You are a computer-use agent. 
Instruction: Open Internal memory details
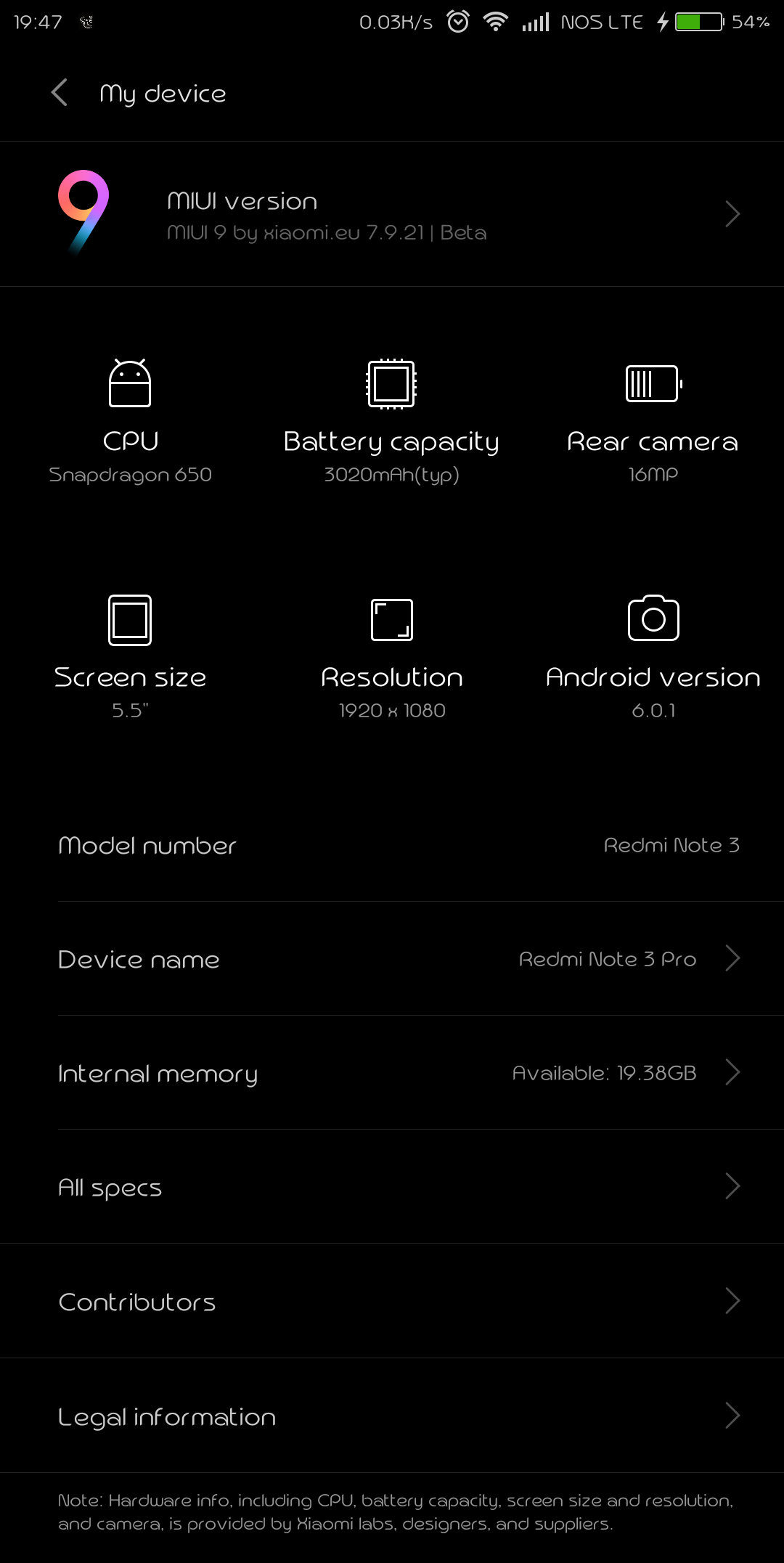click(392, 1073)
